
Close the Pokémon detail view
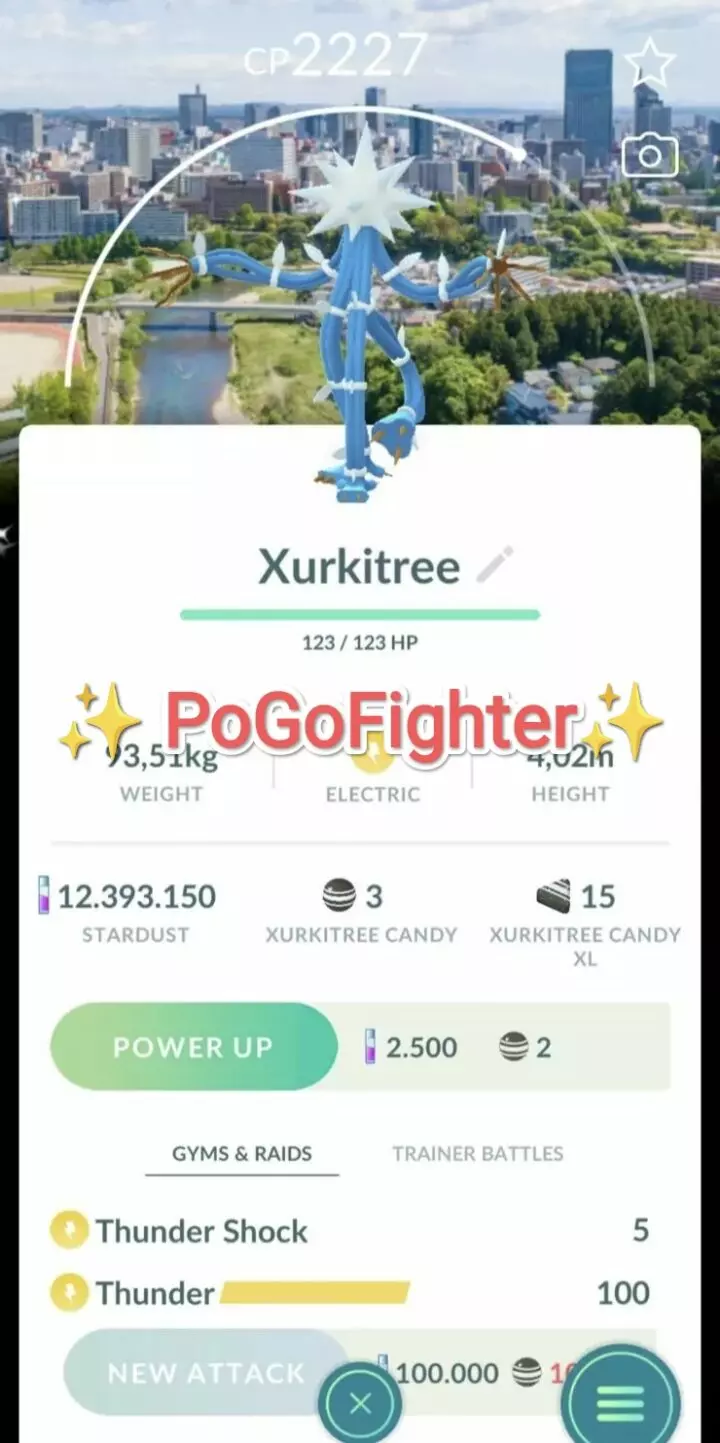click(362, 1402)
